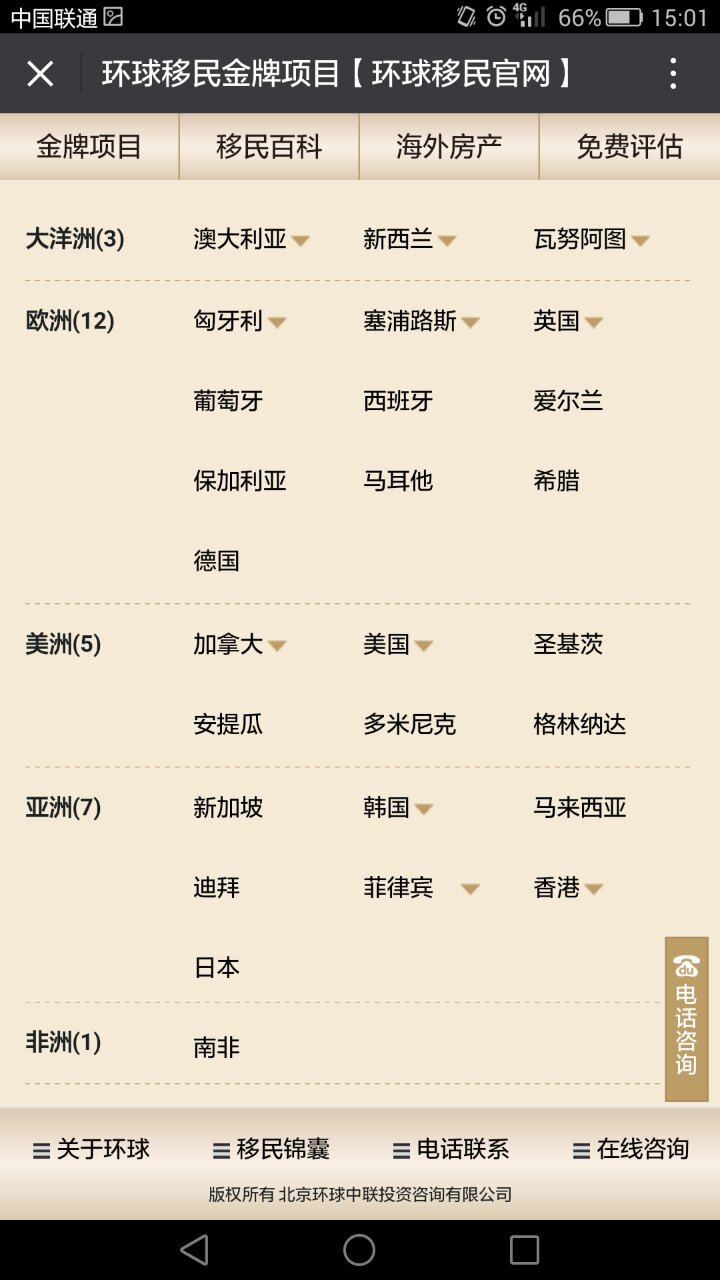Open the 葡萄牙 link
The width and height of the screenshot is (720, 1280).
point(228,401)
